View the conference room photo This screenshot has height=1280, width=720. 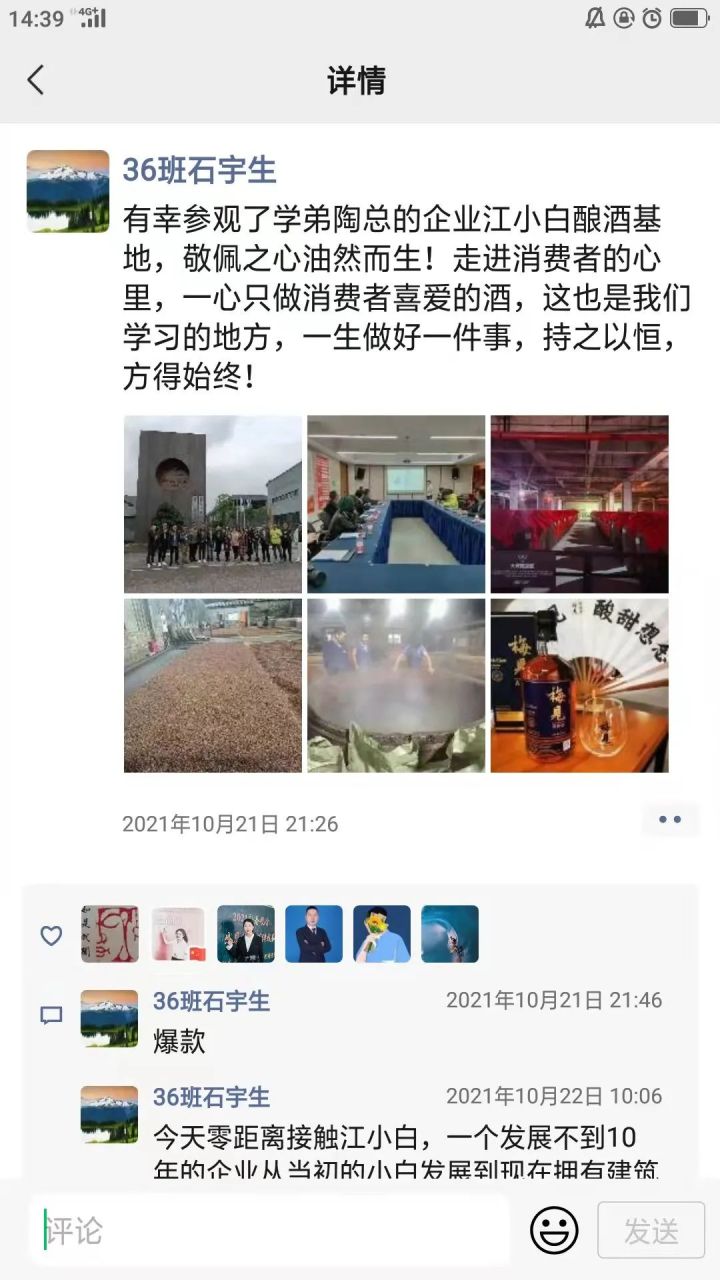(396, 504)
